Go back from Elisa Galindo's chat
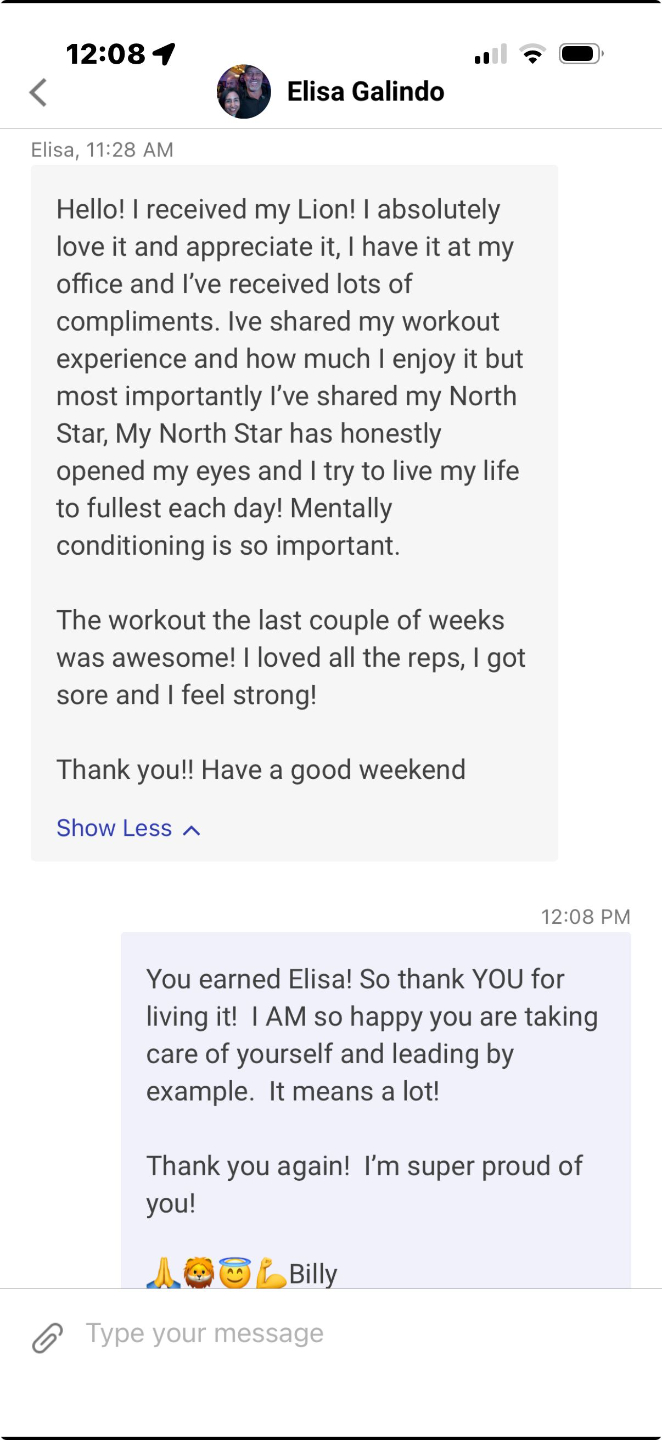Viewport: 662px width, 1440px height. pyautogui.click(x=38, y=93)
